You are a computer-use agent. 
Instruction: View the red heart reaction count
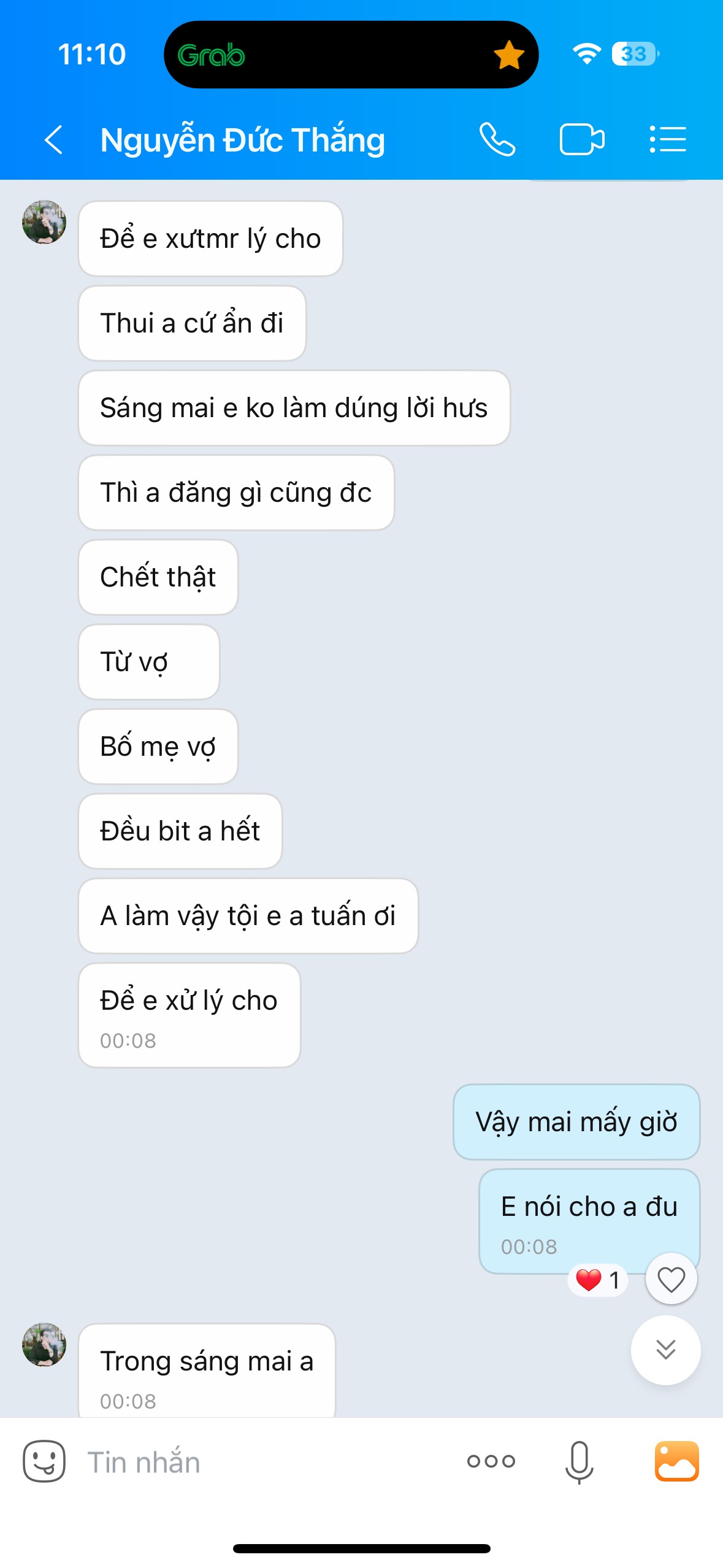point(598,1280)
